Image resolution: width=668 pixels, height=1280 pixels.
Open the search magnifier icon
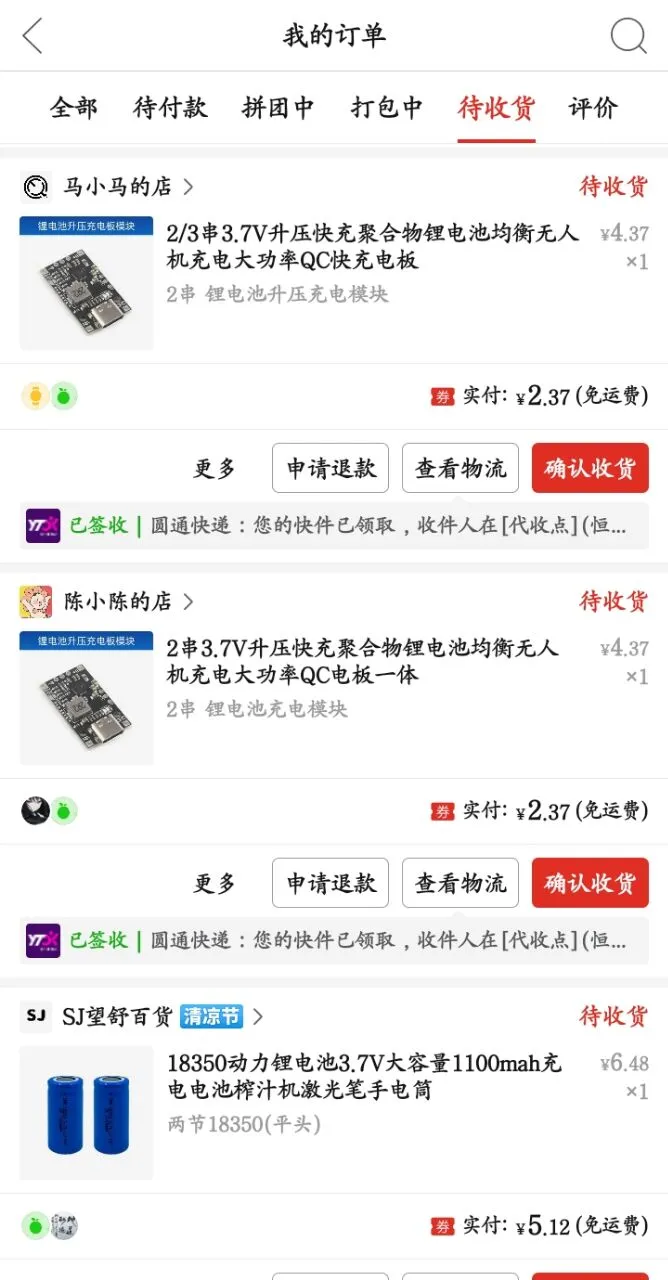(x=629, y=36)
